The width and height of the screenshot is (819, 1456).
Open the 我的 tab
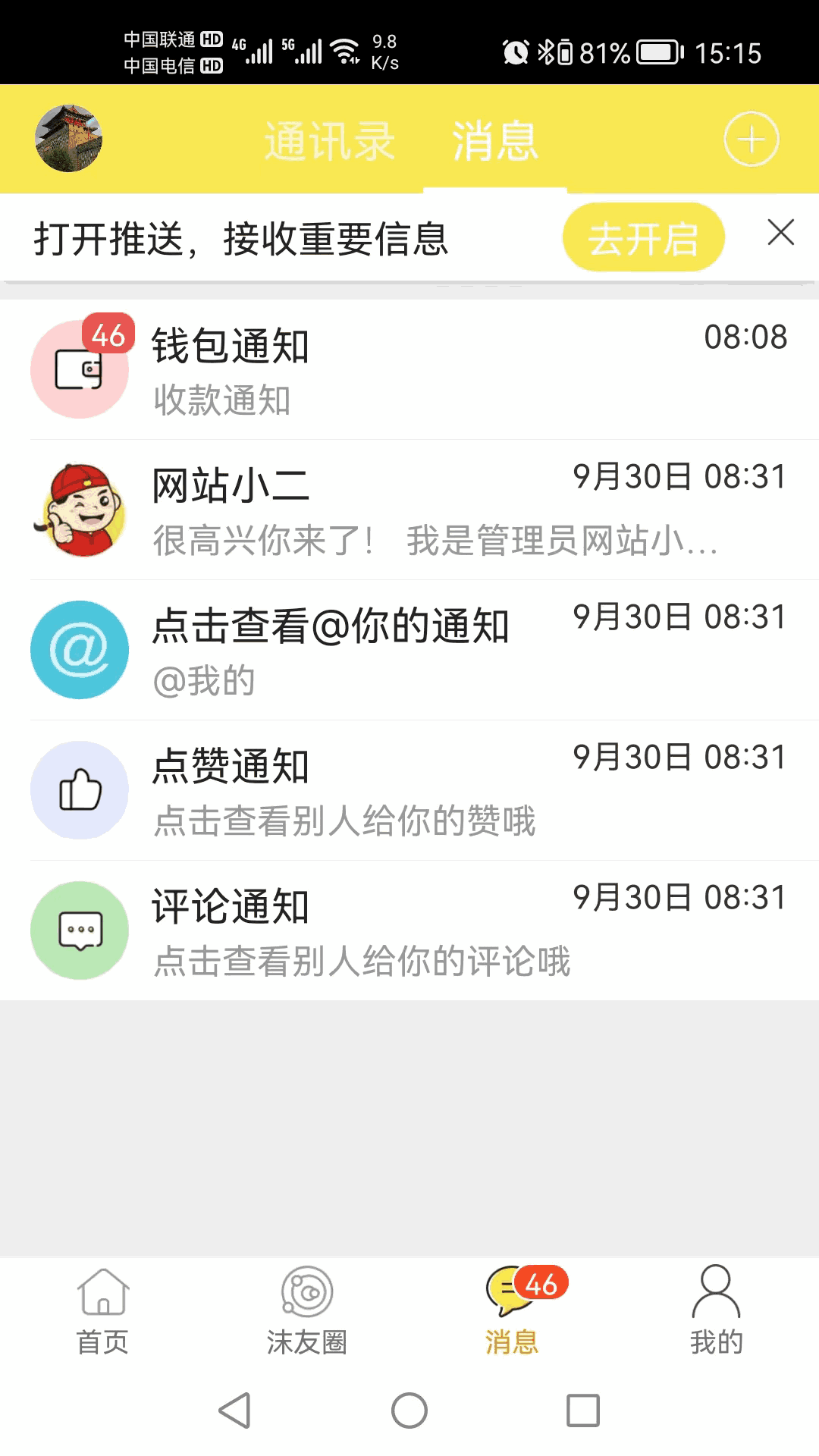click(716, 1311)
